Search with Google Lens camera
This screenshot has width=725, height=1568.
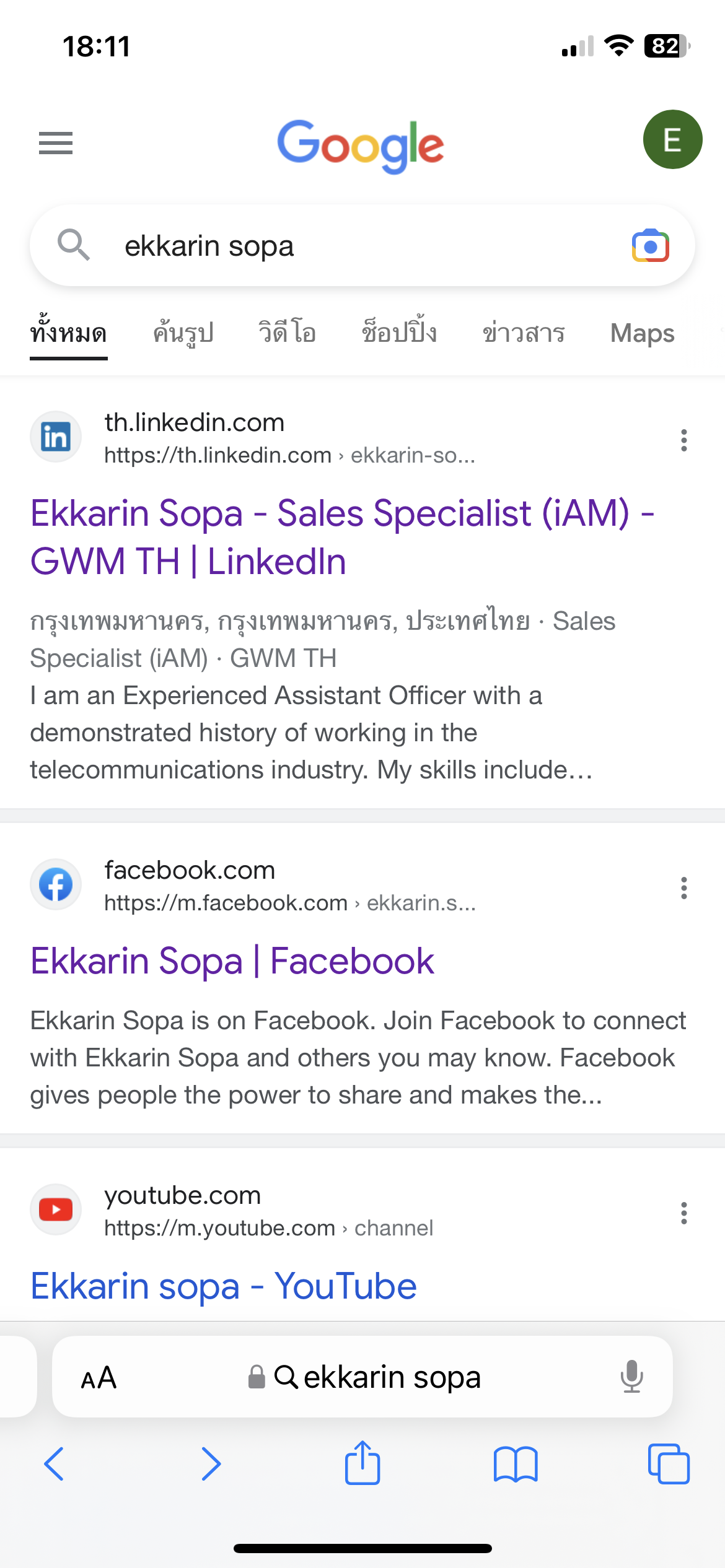650,246
